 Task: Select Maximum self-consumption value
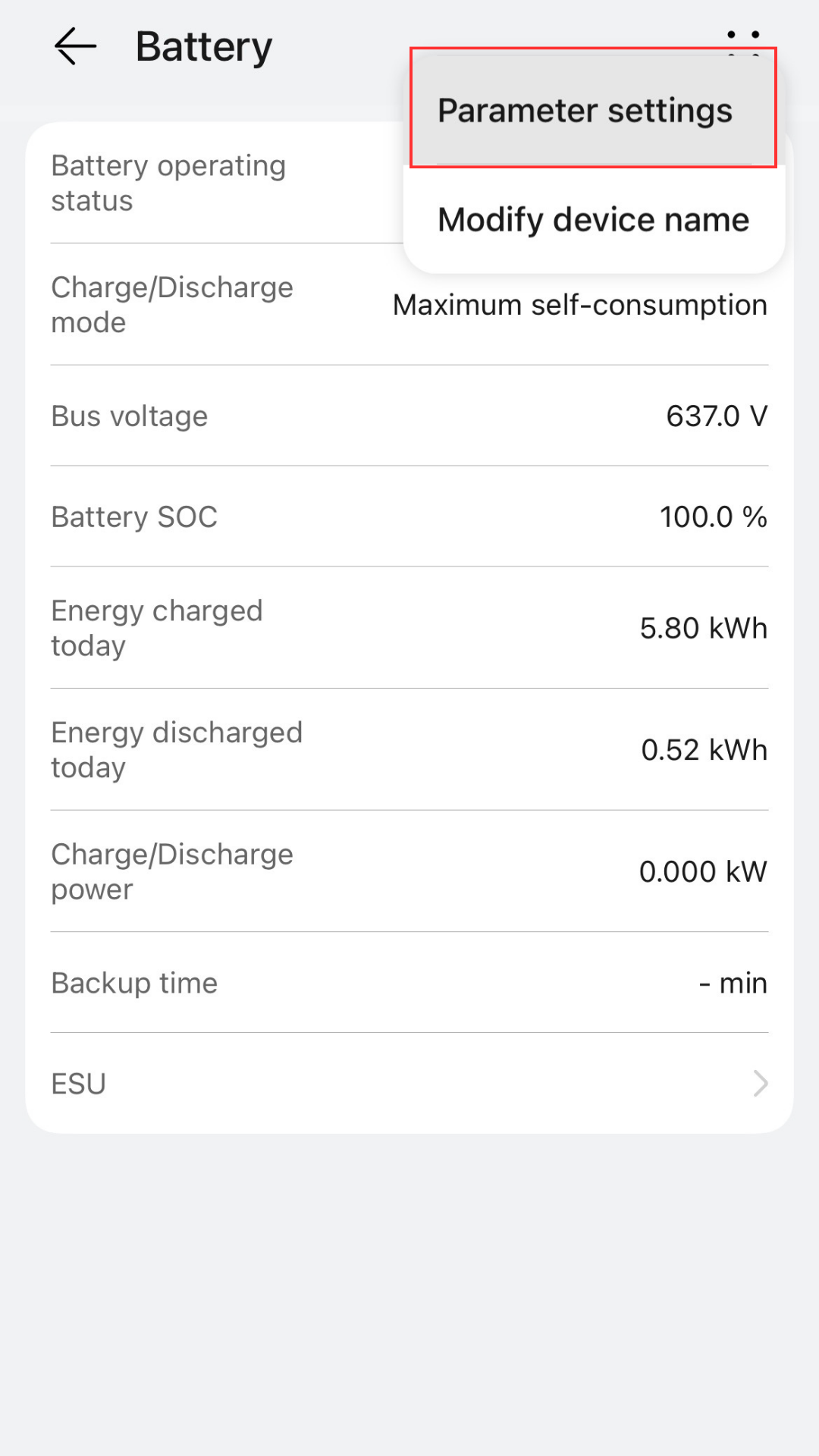pos(579,305)
